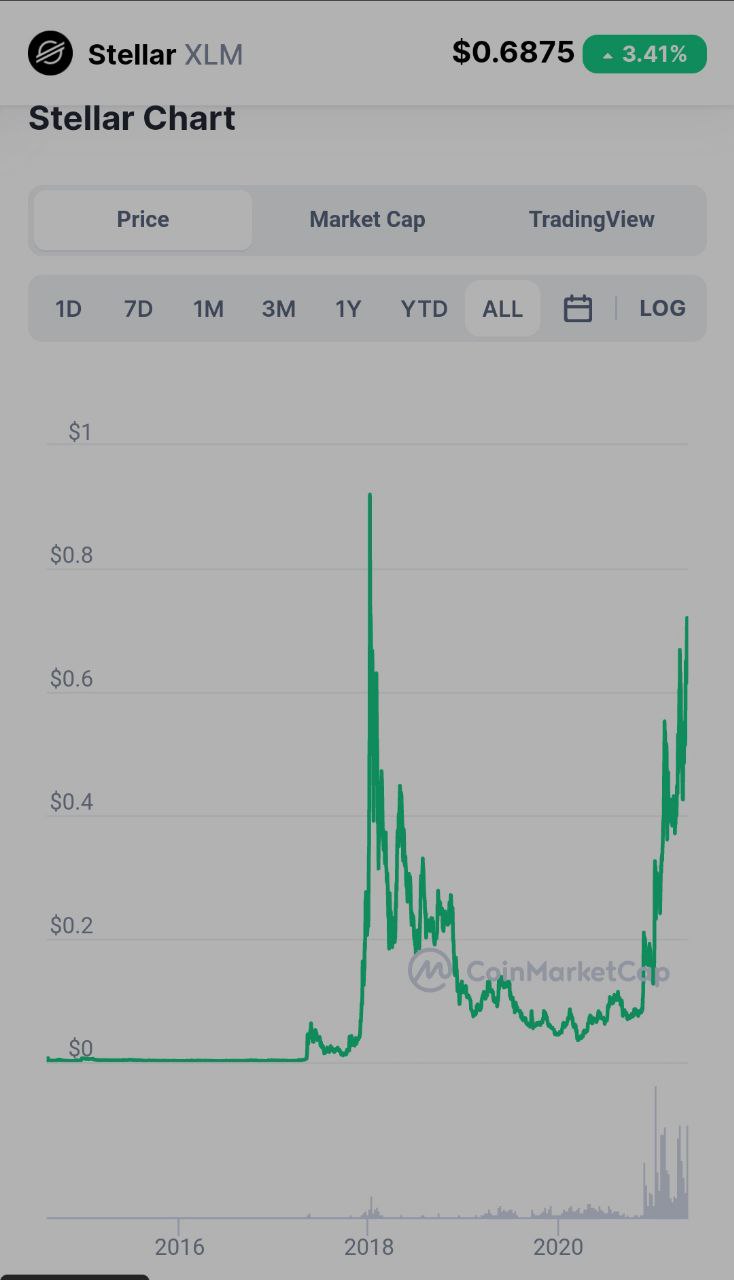
Task: Open the calendar date picker
Action: tap(578, 308)
